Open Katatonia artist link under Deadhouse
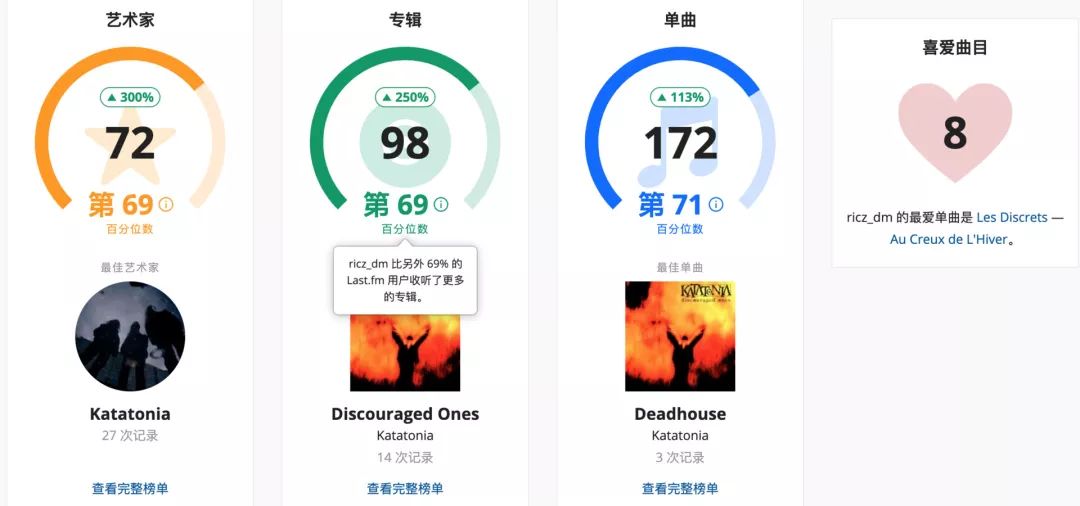 (x=680, y=435)
